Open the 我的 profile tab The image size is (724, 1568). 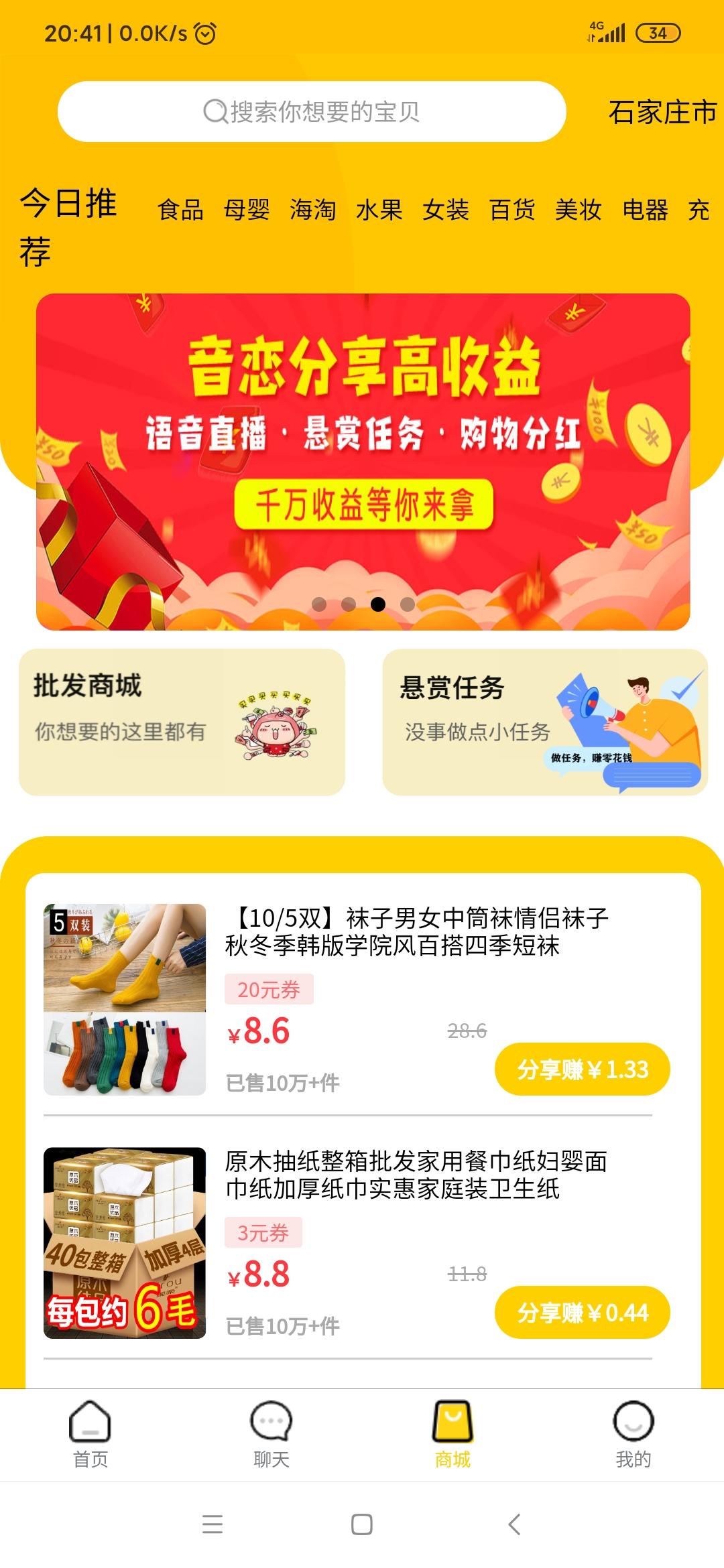coord(633,1434)
